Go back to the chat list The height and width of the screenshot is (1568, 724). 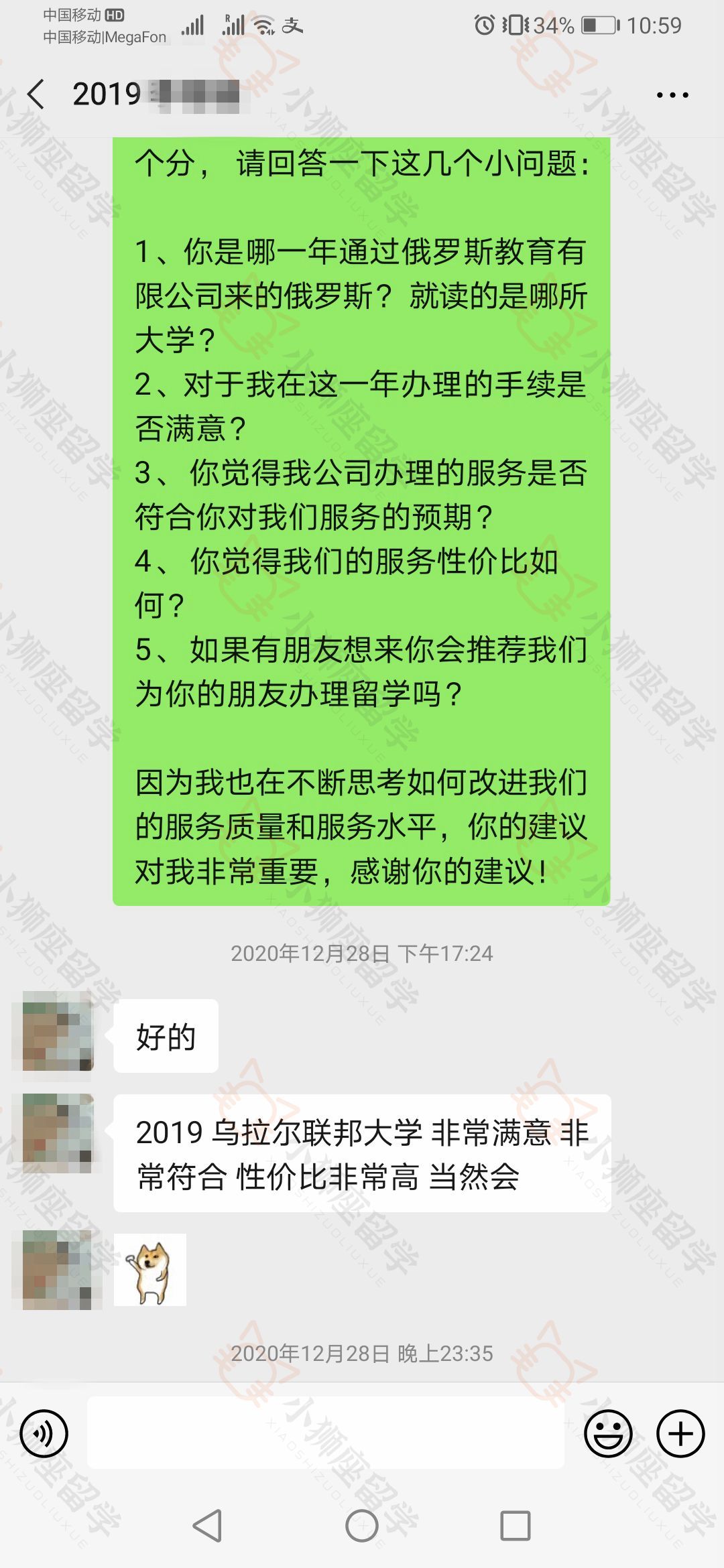pyautogui.click(x=37, y=94)
